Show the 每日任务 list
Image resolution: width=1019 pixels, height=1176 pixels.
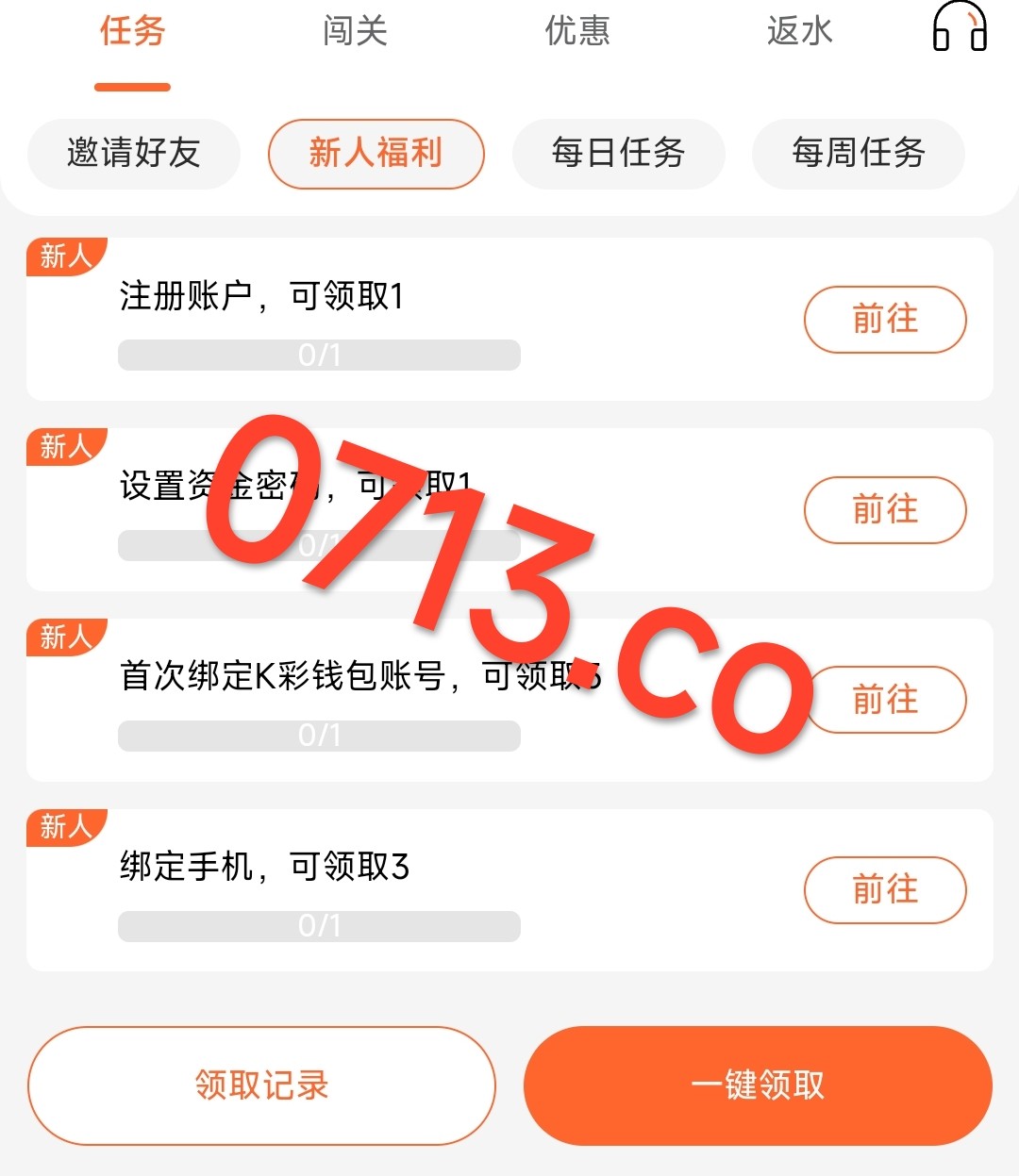tap(618, 153)
